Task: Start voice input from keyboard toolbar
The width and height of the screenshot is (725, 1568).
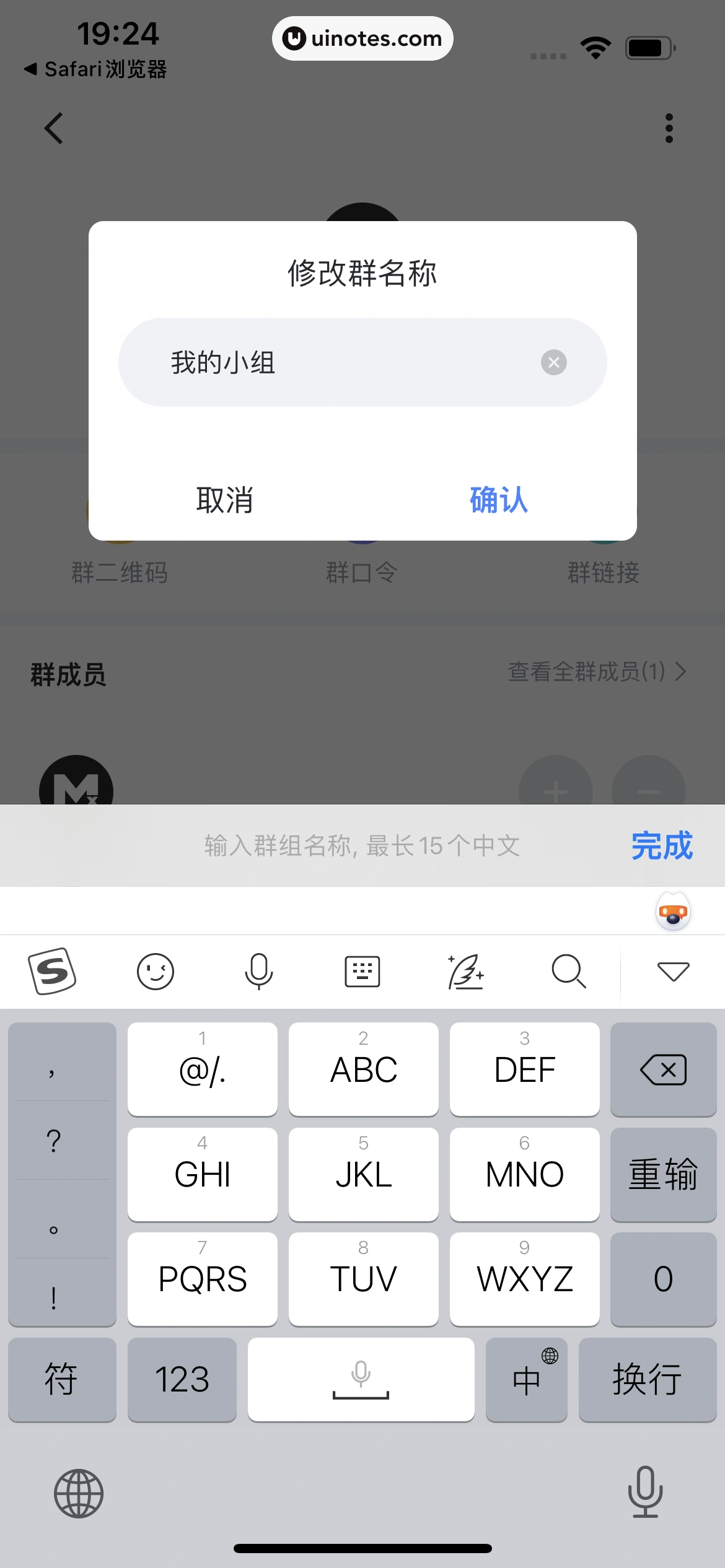Action: 258,971
